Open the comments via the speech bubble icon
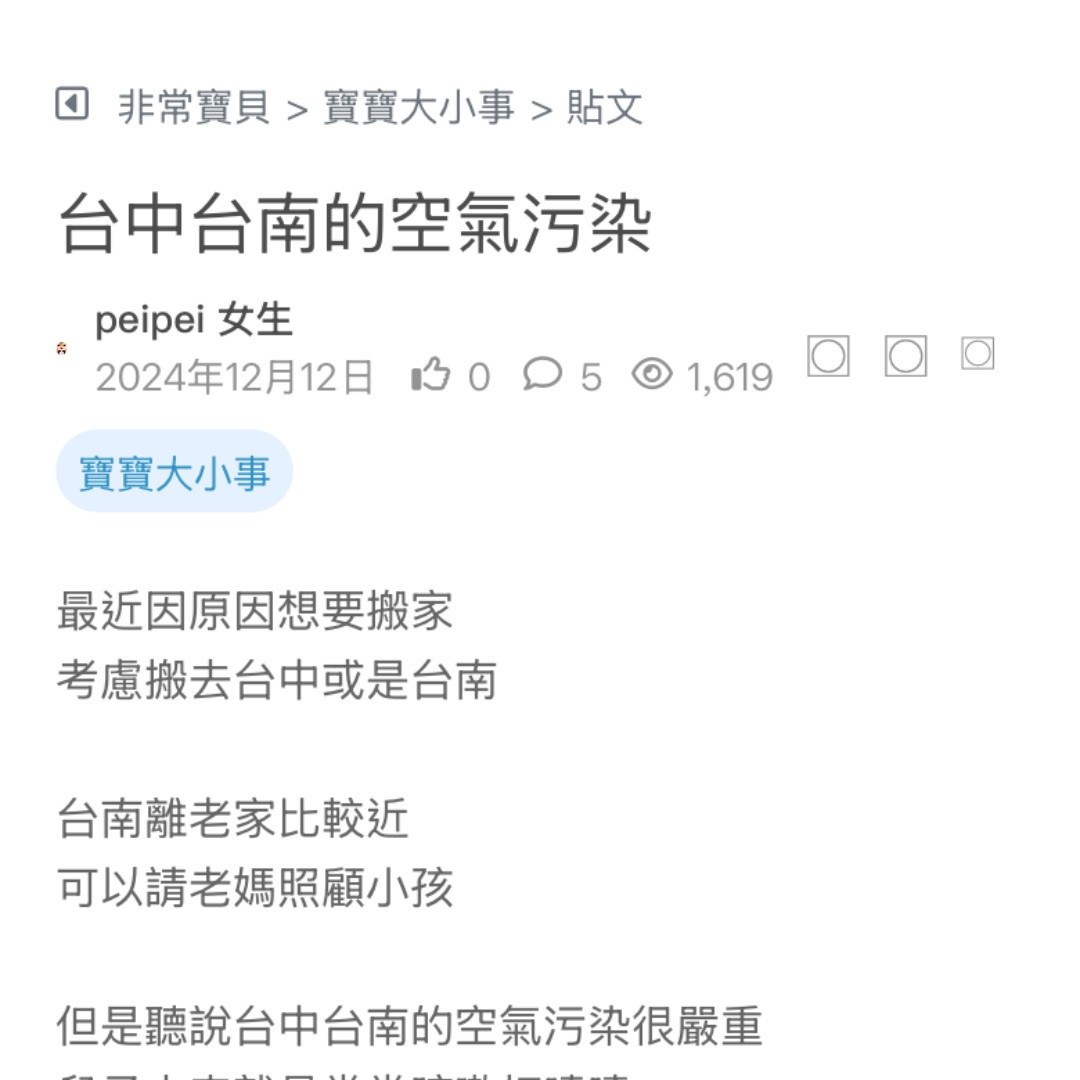This screenshot has width=1080, height=1080. [542, 375]
